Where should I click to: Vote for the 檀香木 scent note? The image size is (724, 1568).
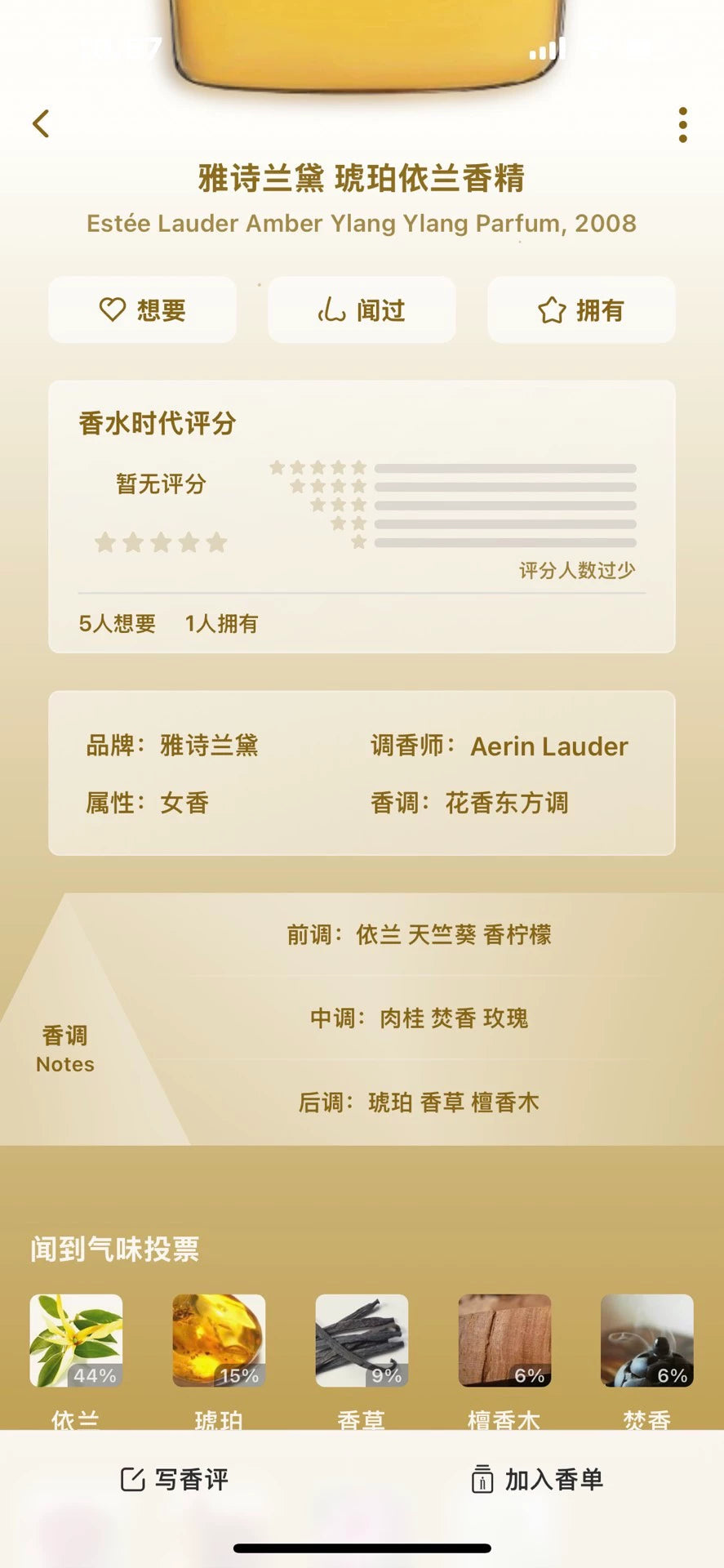(504, 1340)
